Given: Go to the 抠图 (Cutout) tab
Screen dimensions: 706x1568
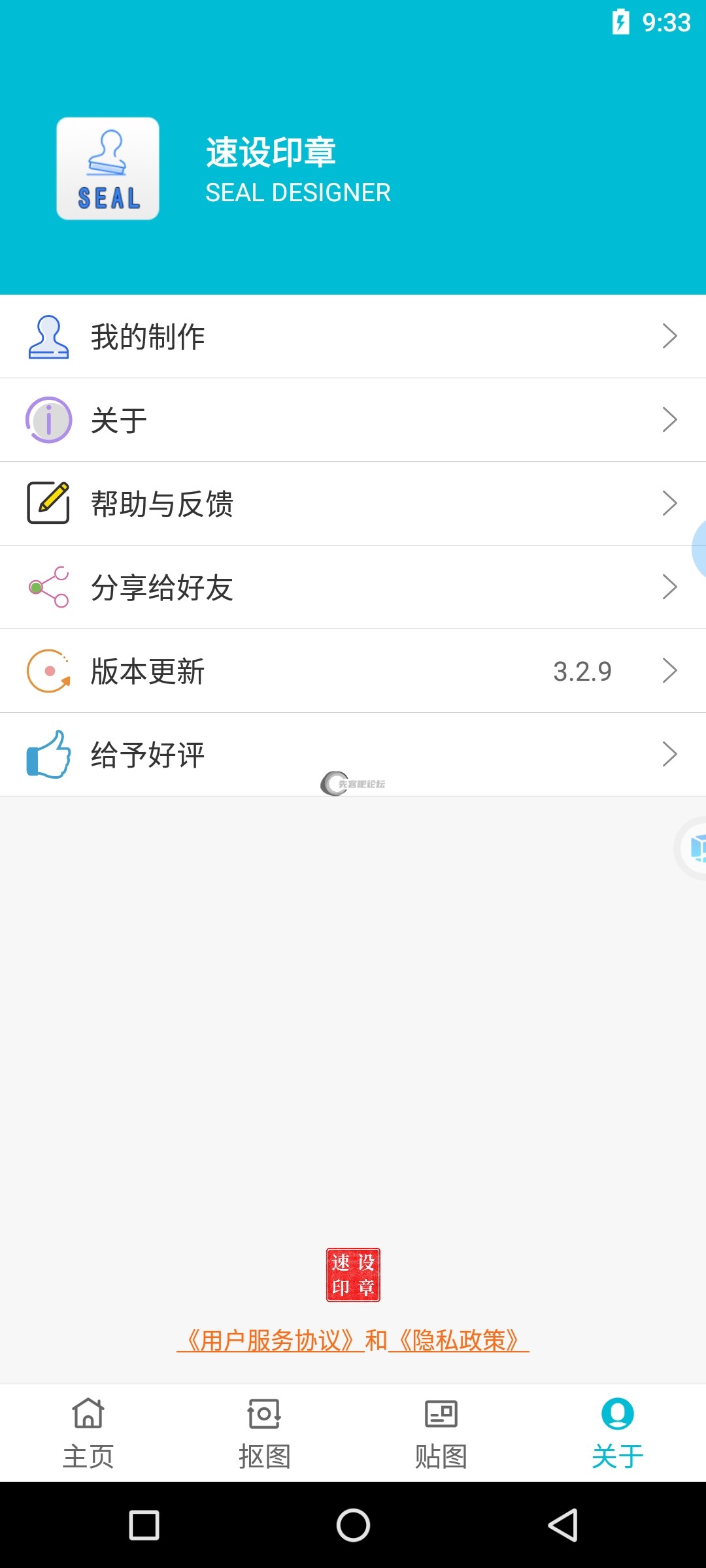Looking at the screenshot, I should pyautogui.click(x=265, y=1433).
